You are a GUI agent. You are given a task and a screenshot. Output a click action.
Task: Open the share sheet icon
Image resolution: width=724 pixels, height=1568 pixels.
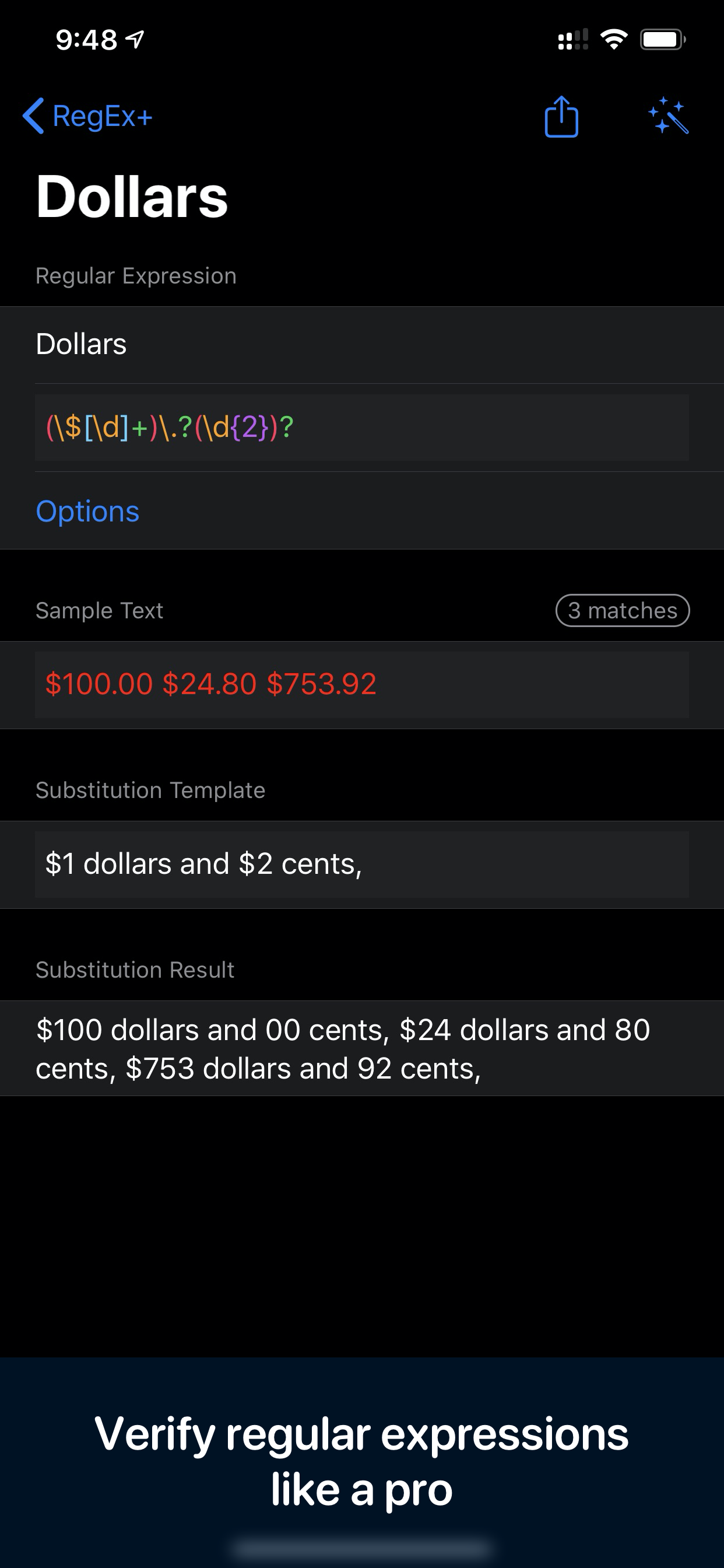coord(560,117)
